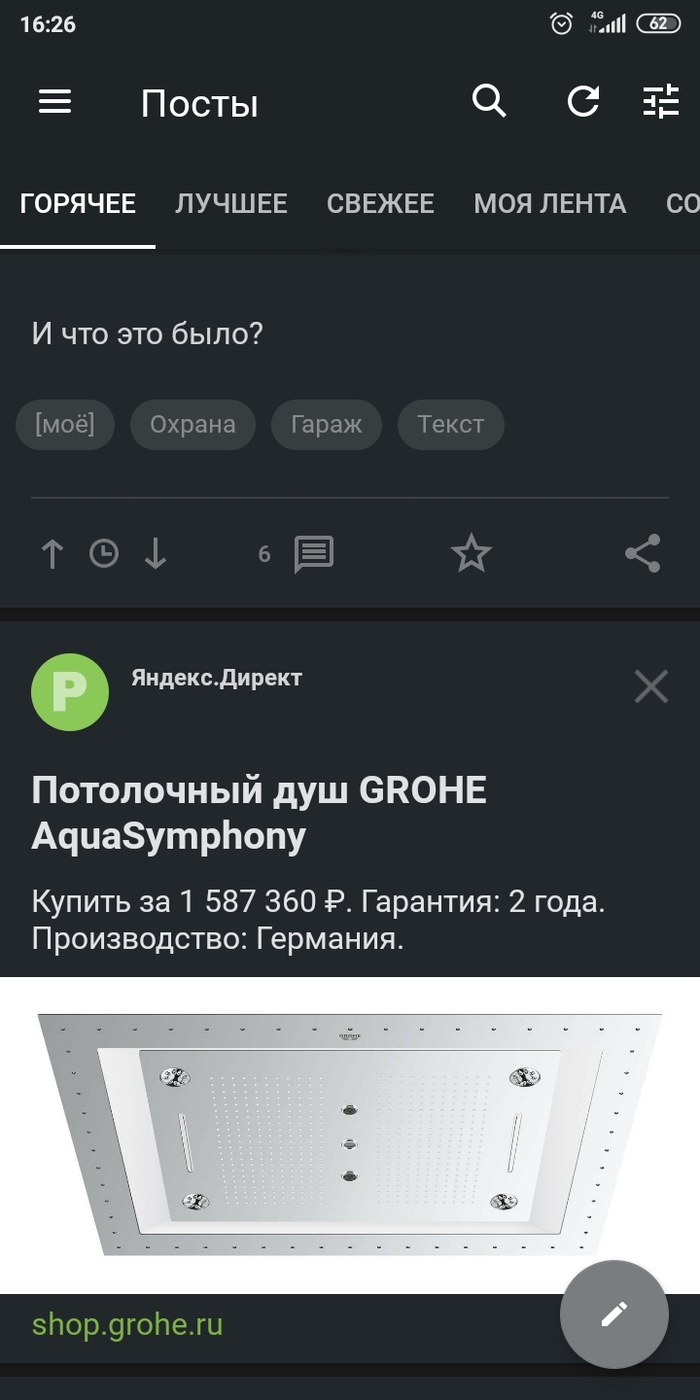Open the comments of the post
The image size is (700, 1400).
313,554
